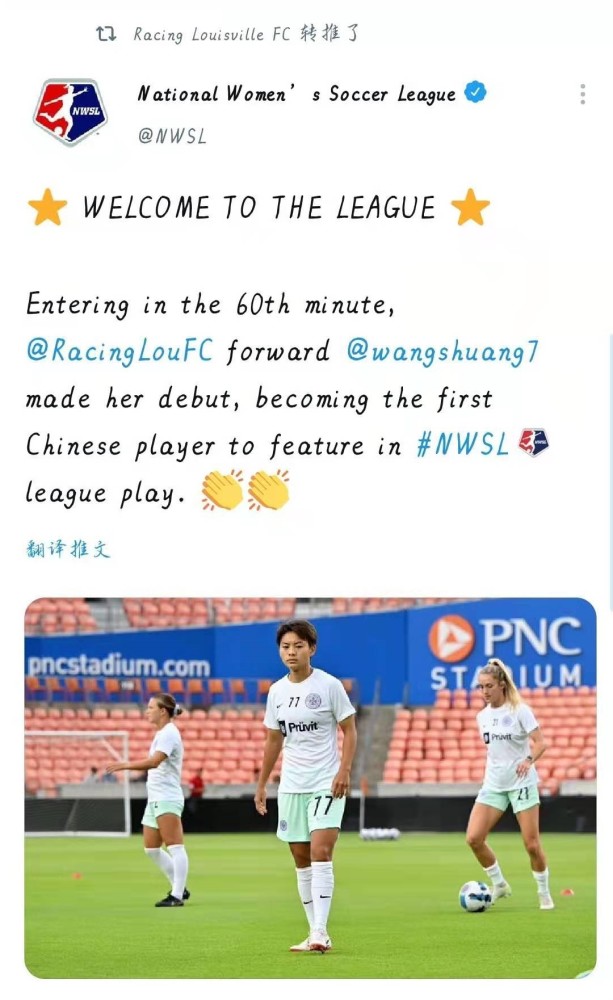This screenshot has width=613, height=1000.
Task: Open the tweet's overflow menu
Action: click(x=582, y=95)
